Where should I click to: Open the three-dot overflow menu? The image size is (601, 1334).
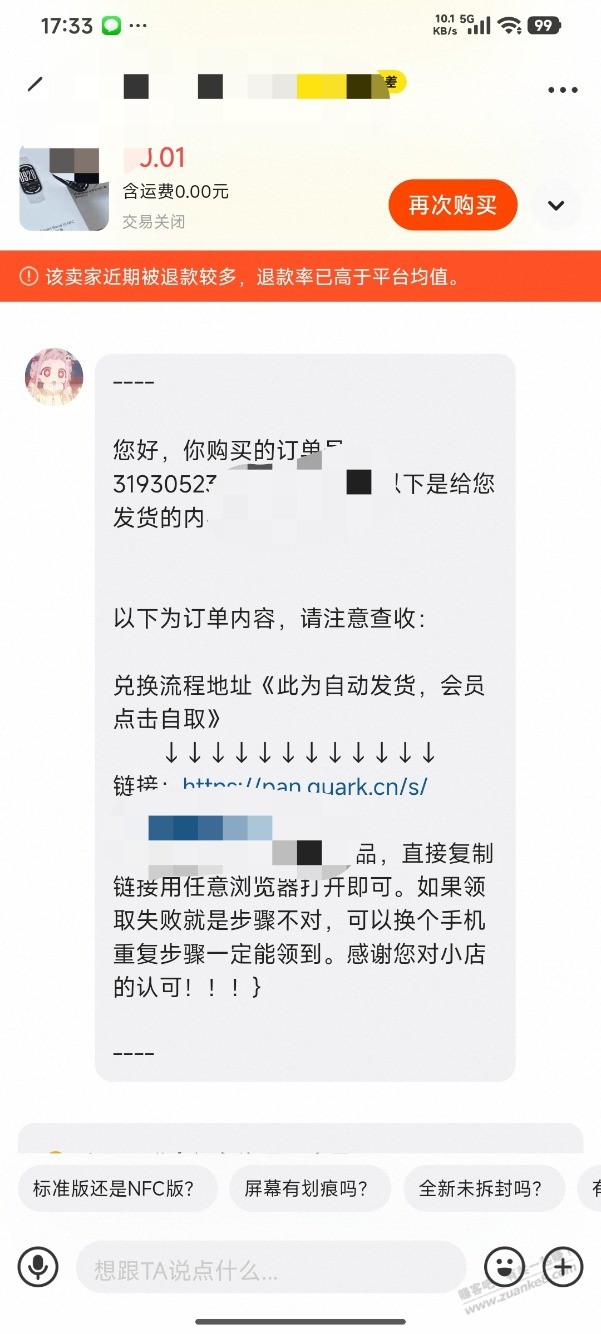[x=563, y=89]
